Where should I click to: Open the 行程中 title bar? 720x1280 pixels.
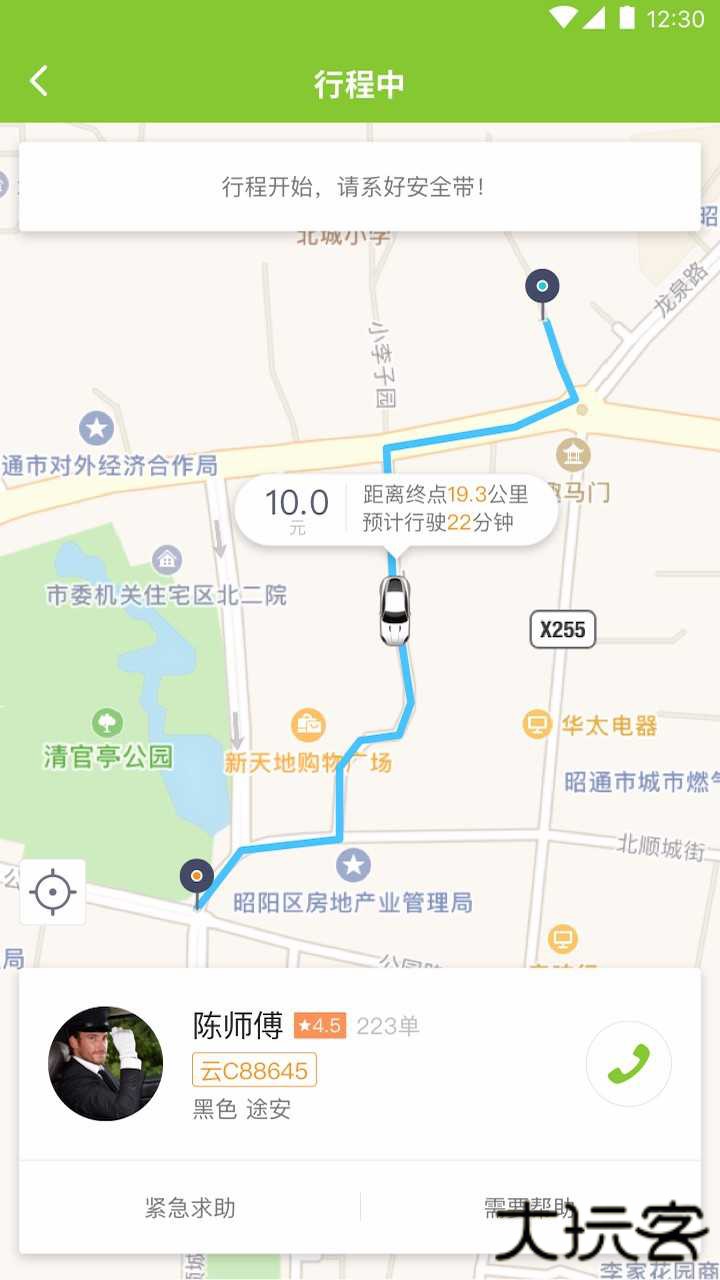[359, 82]
